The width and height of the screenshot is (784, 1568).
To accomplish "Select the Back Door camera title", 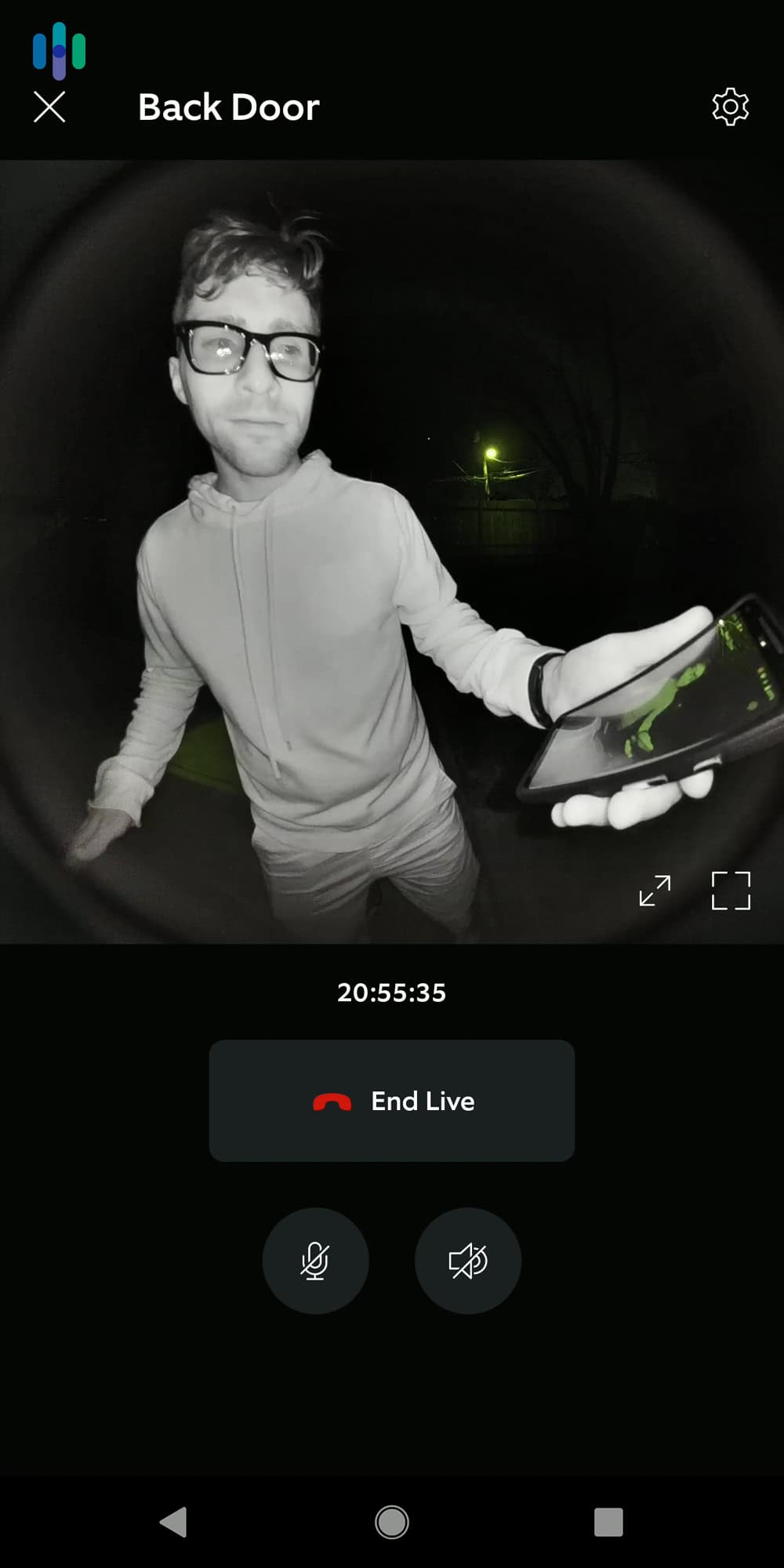I will pos(228,107).
